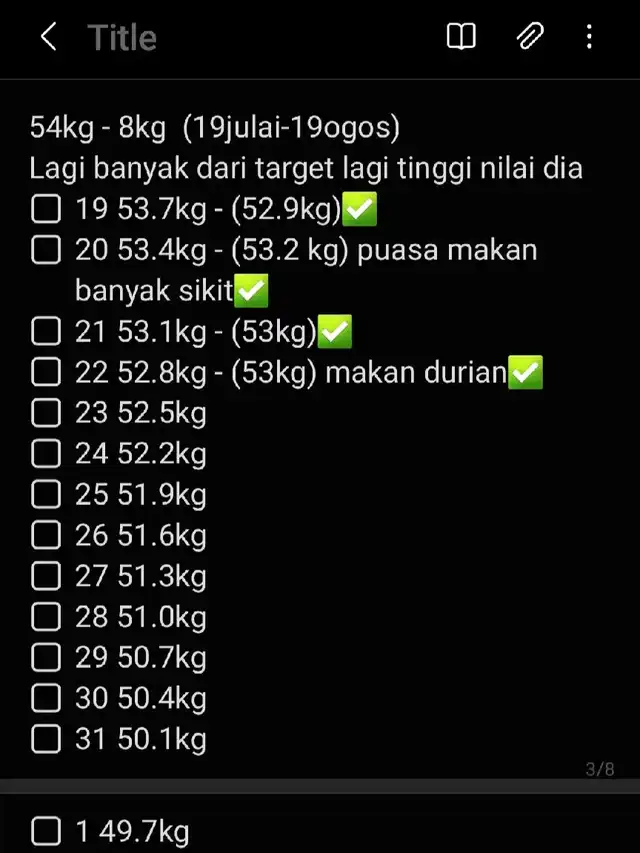Check the box for 19 53.7kg
The height and width of the screenshot is (853, 640).
click(x=46, y=210)
